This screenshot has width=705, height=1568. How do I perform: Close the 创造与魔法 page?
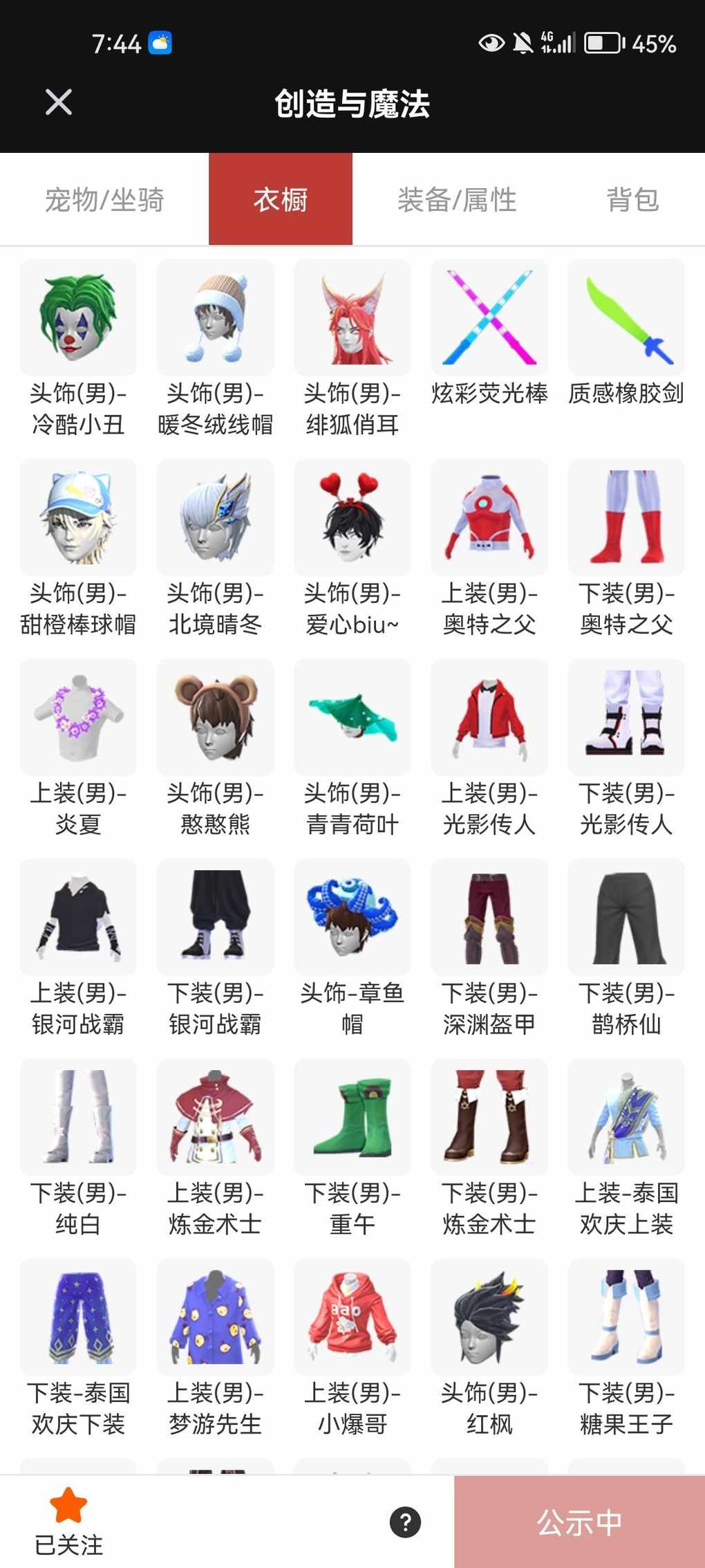pyautogui.click(x=59, y=102)
